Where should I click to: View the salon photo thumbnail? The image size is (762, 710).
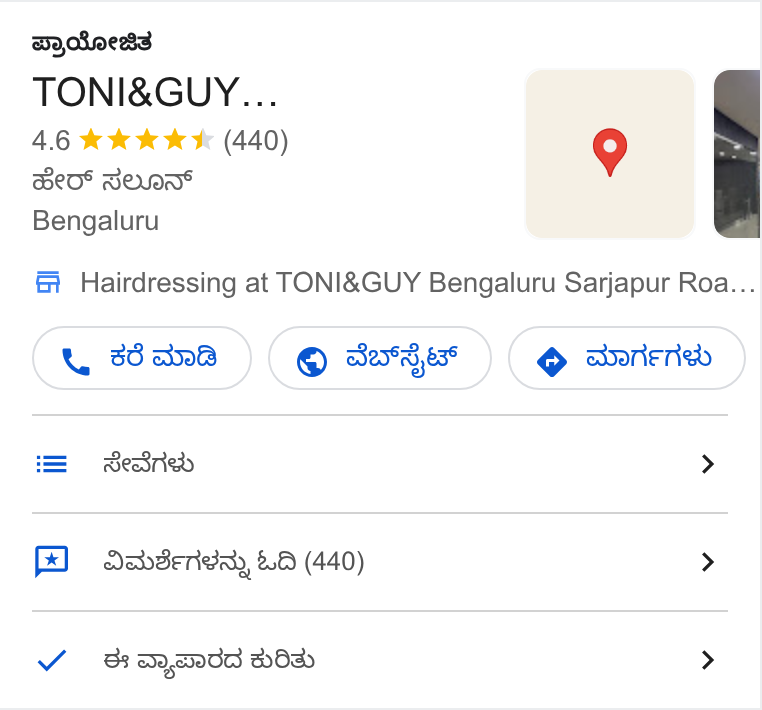pos(737,154)
